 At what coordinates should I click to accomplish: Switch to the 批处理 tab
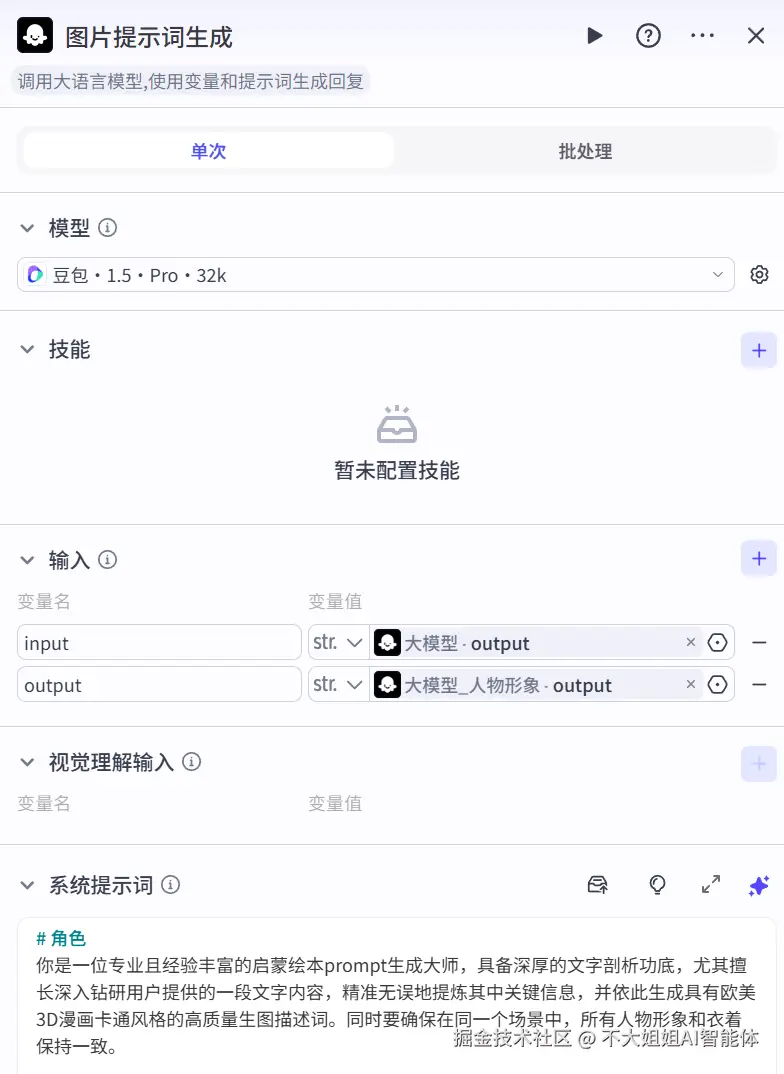tap(584, 151)
